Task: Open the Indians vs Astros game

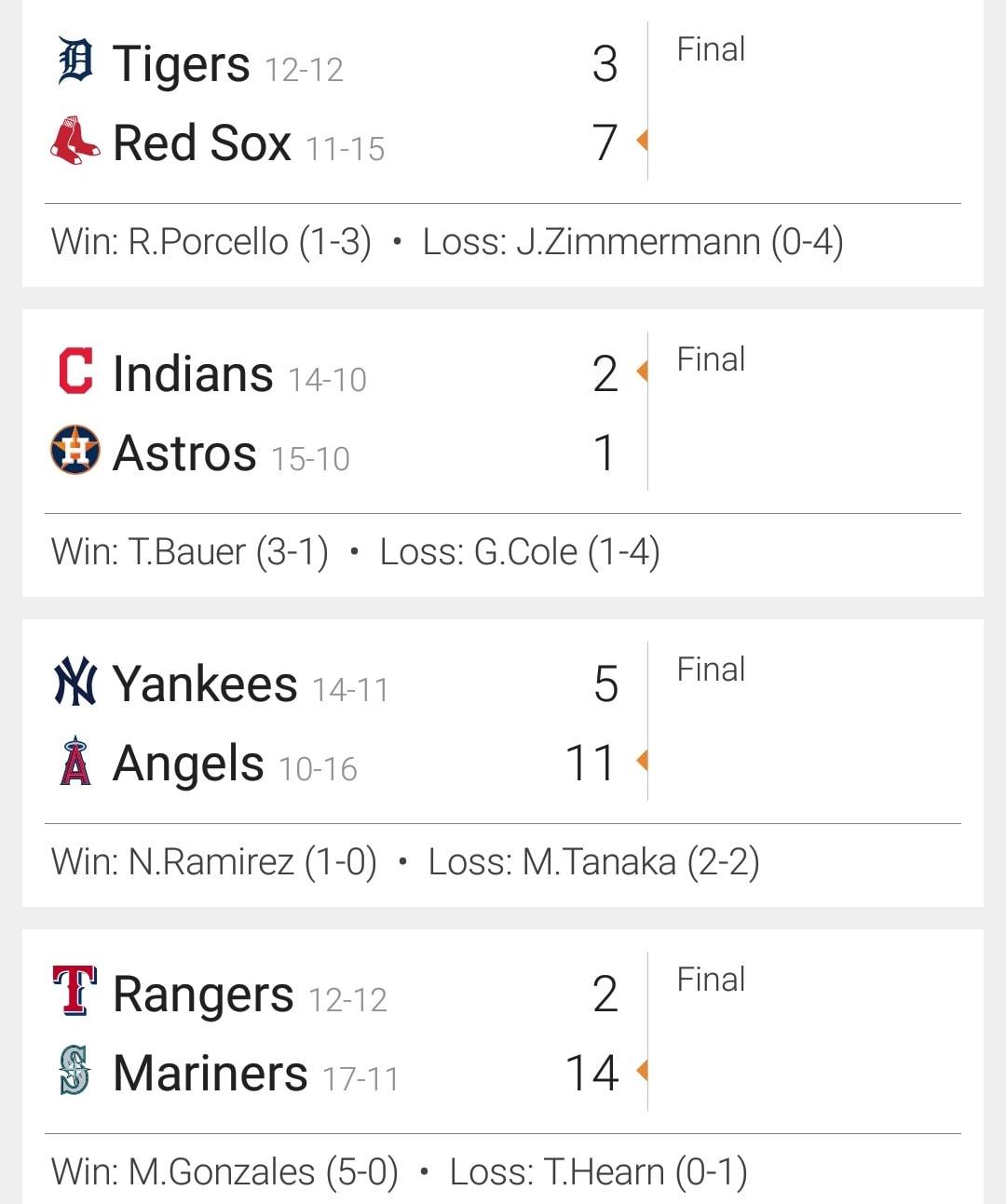Action: coord(503,453)
